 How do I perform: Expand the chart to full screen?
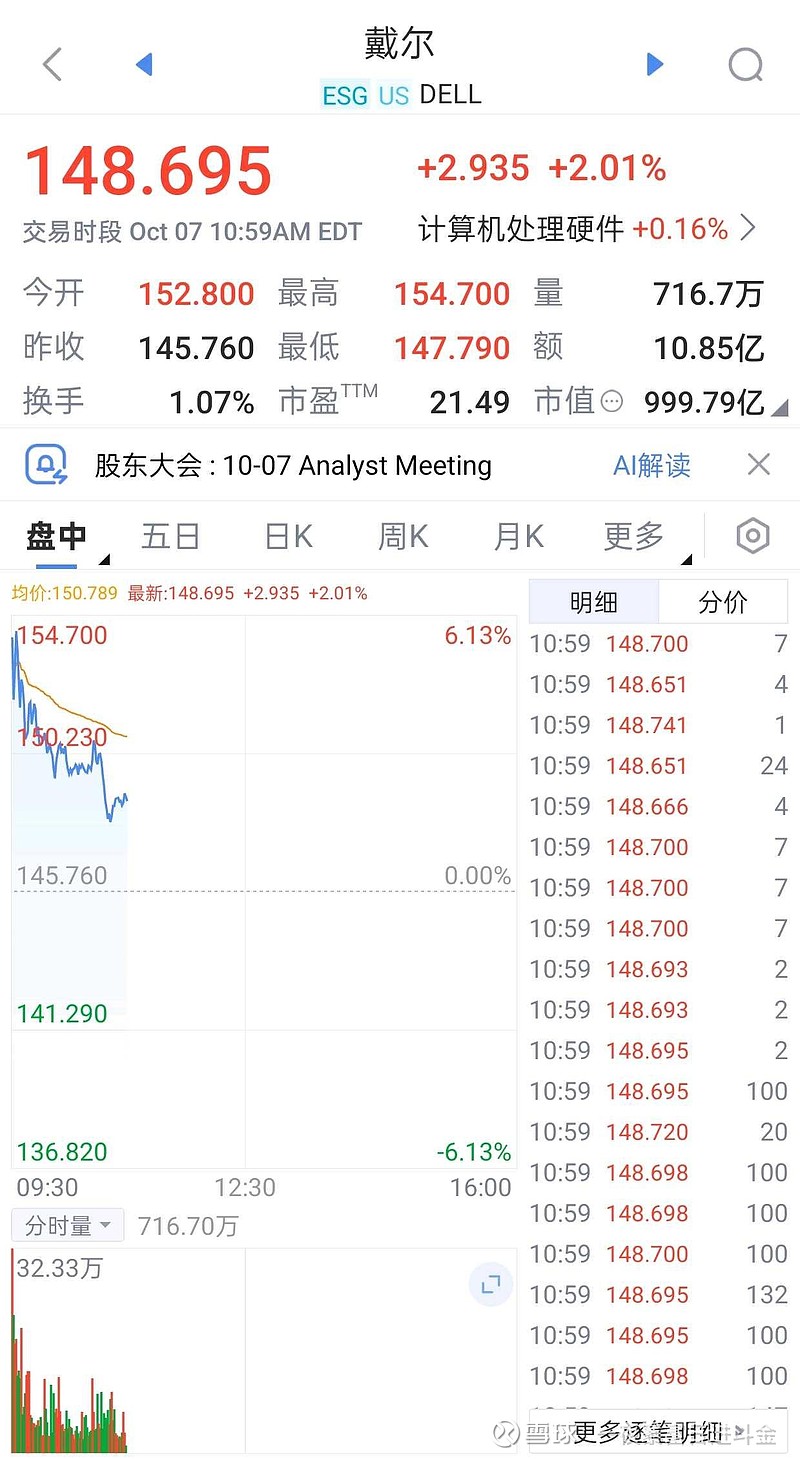(490, 1285)
